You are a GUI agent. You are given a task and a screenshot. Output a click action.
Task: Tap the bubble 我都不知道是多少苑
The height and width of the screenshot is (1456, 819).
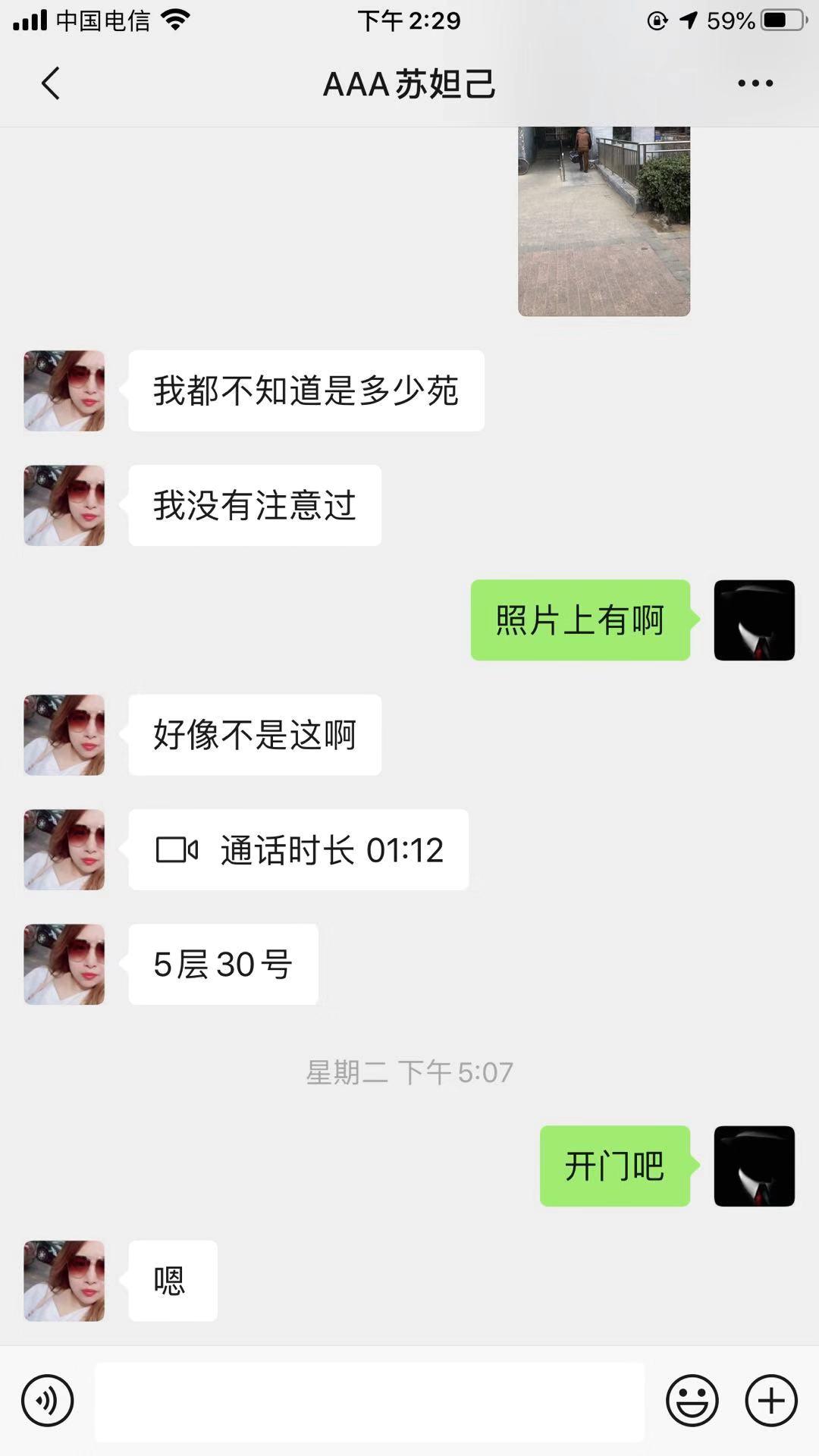click(x=307, y=391)
